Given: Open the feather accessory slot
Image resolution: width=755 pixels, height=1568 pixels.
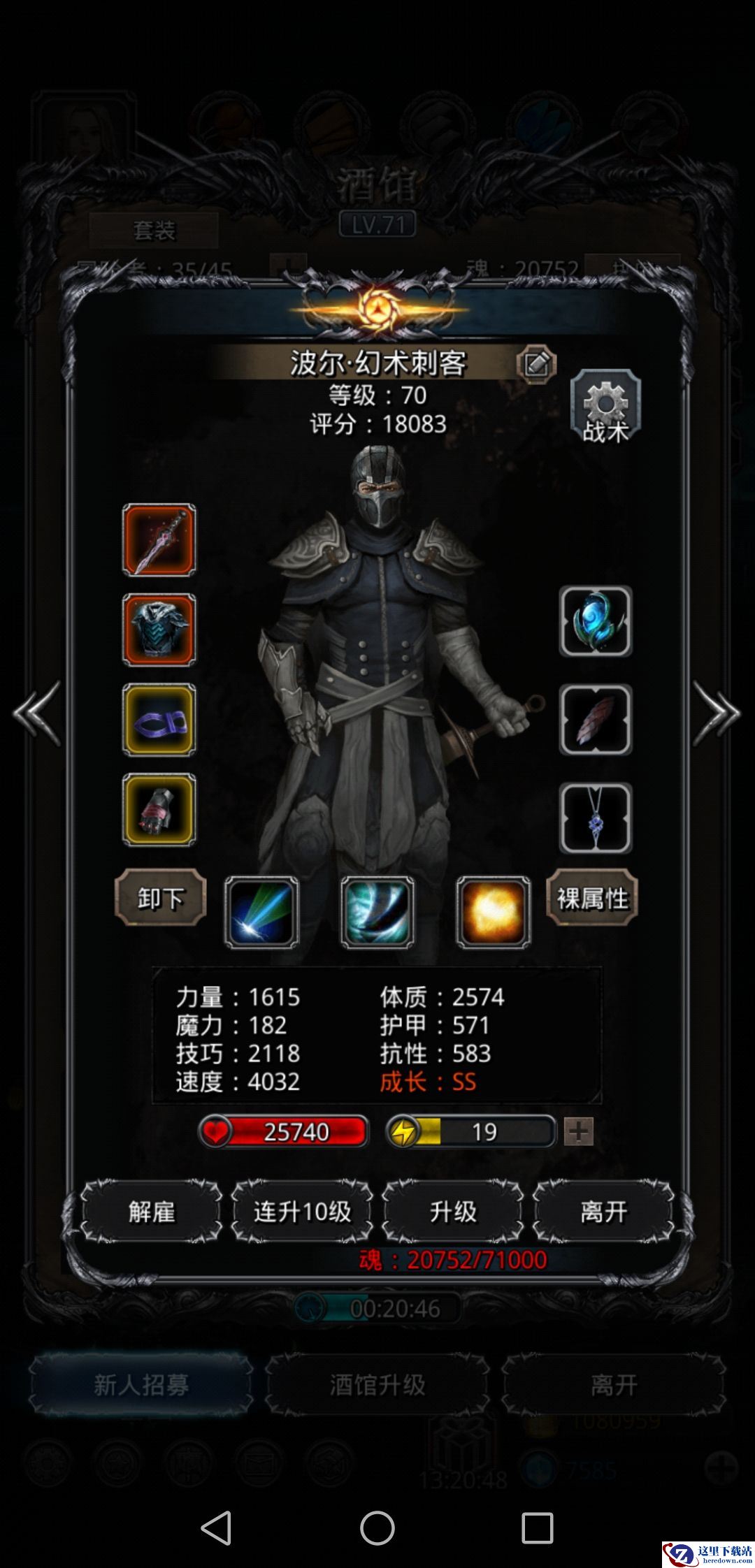Looking at the screenshot, I should 596,720.
